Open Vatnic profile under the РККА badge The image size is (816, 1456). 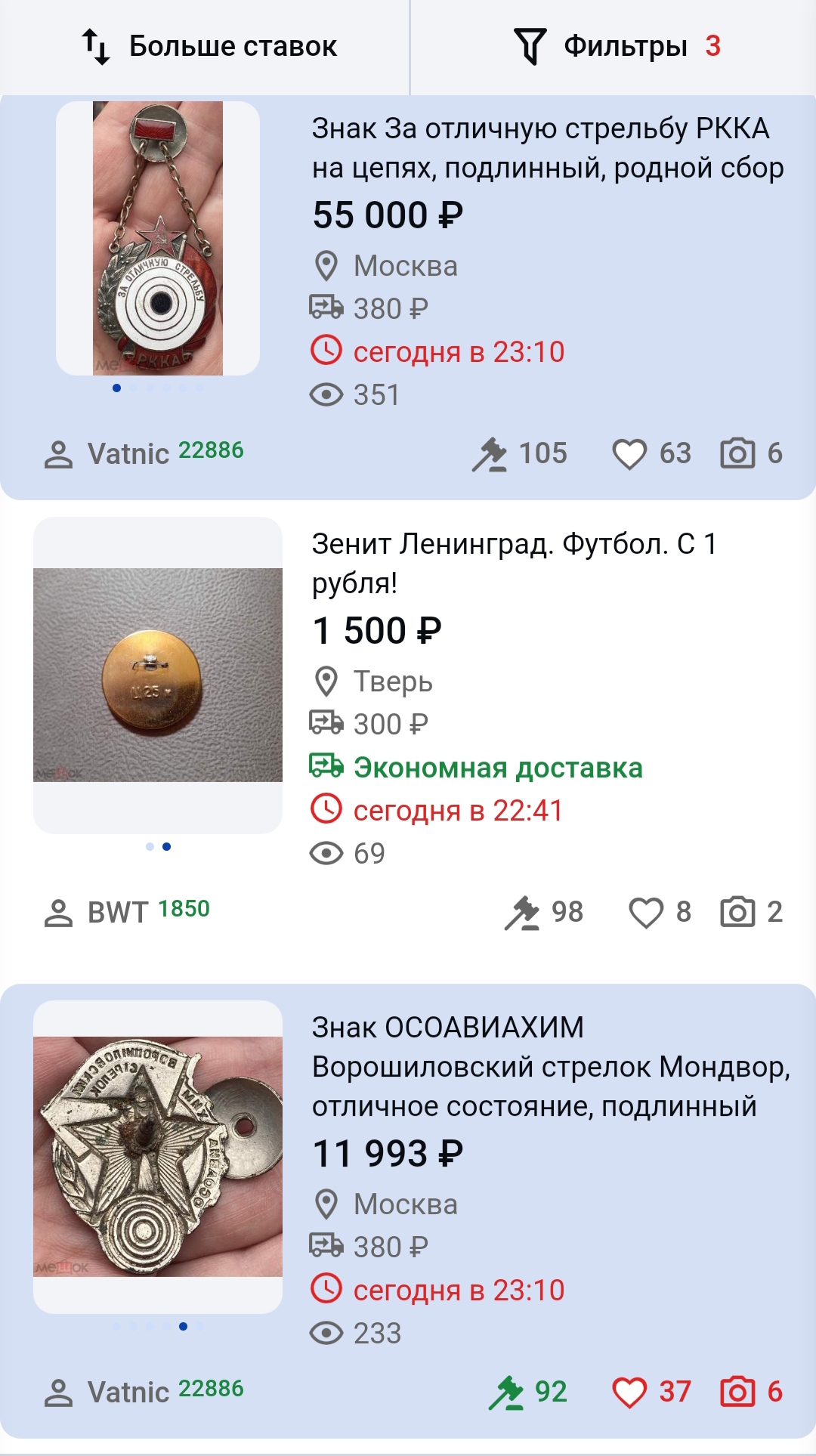pos(128,454)
